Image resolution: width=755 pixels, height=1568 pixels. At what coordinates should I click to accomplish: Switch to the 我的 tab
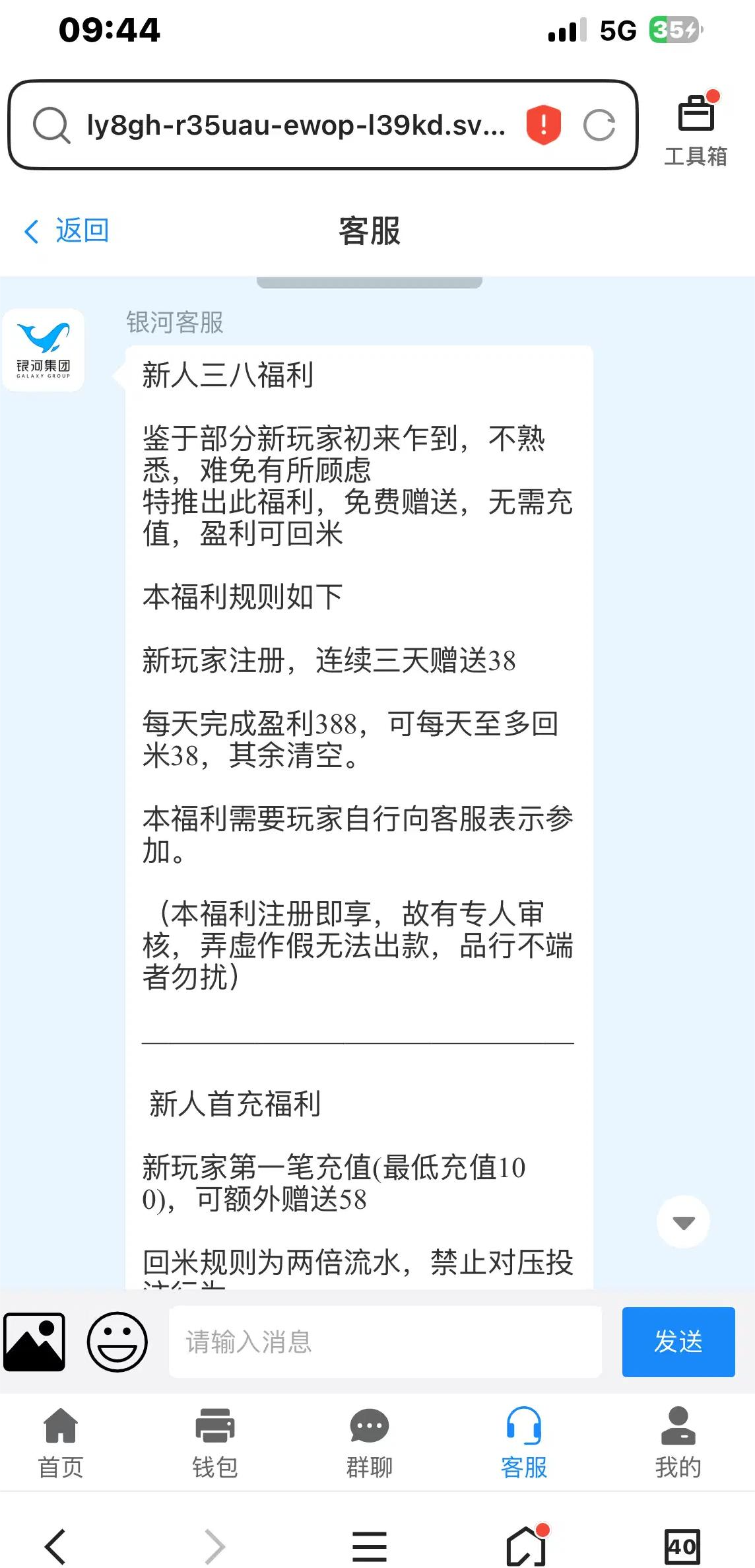point(678,1443)
